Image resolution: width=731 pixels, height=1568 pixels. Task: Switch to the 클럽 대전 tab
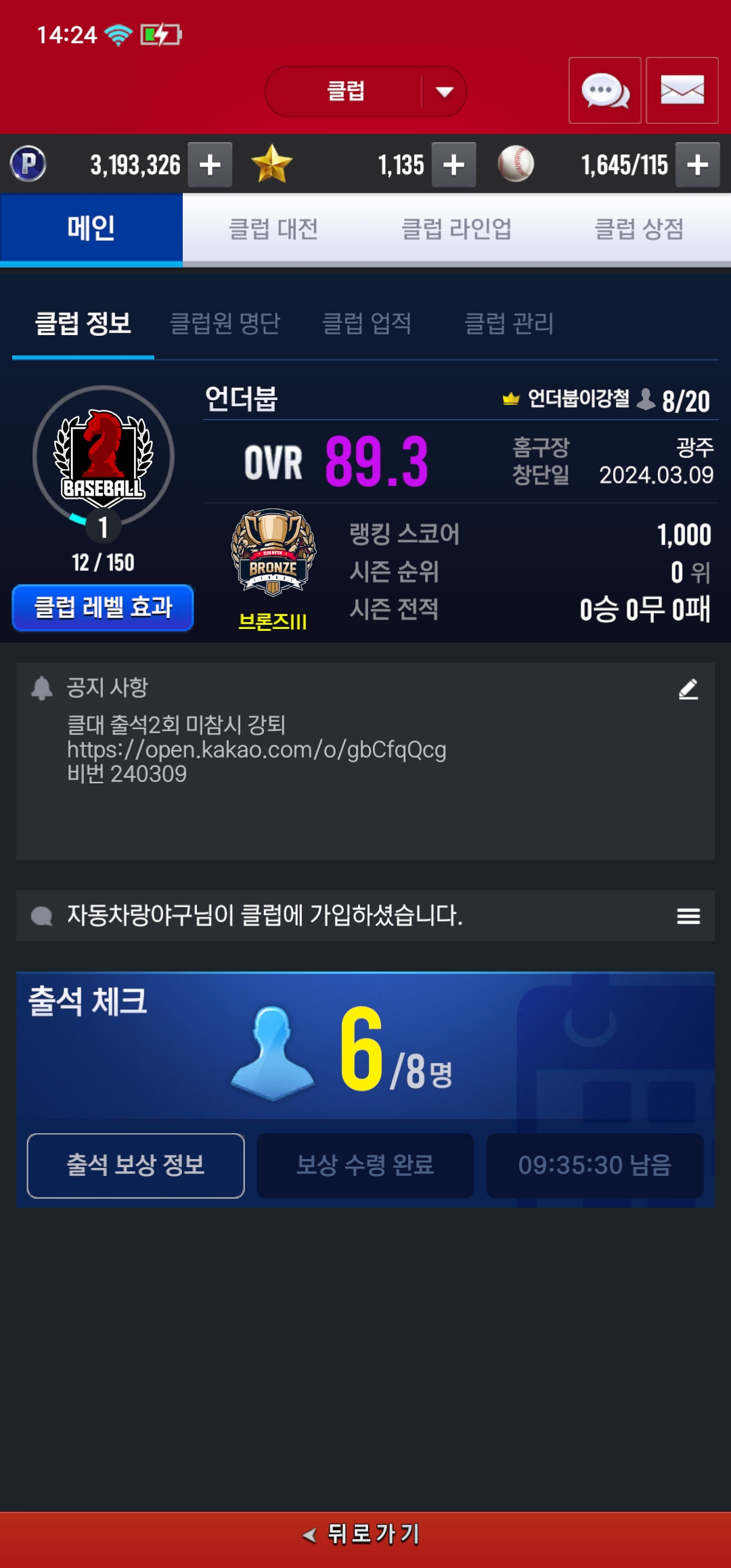[x=273, y=229]
